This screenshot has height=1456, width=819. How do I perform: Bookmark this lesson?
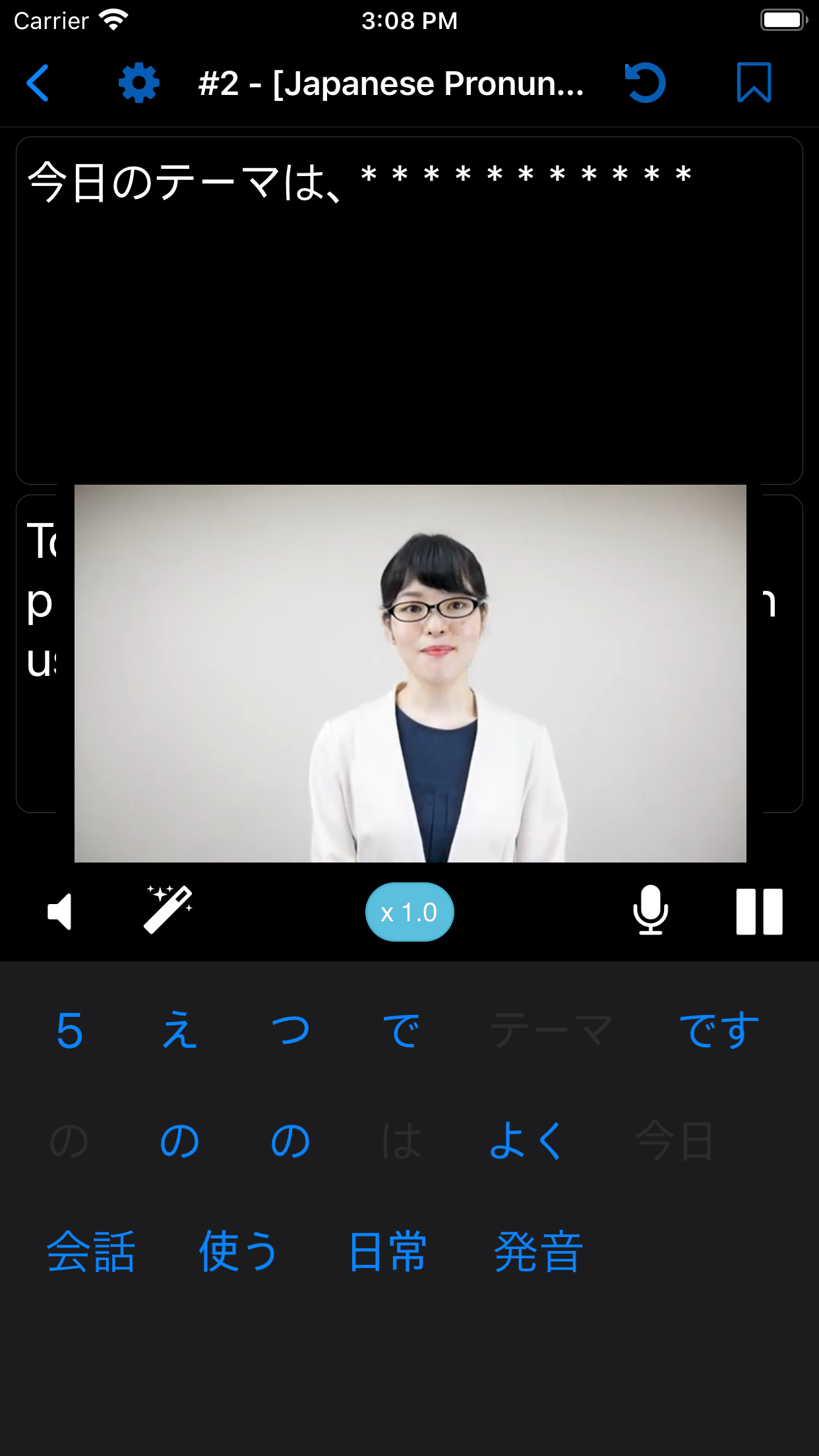click(754, 83)
